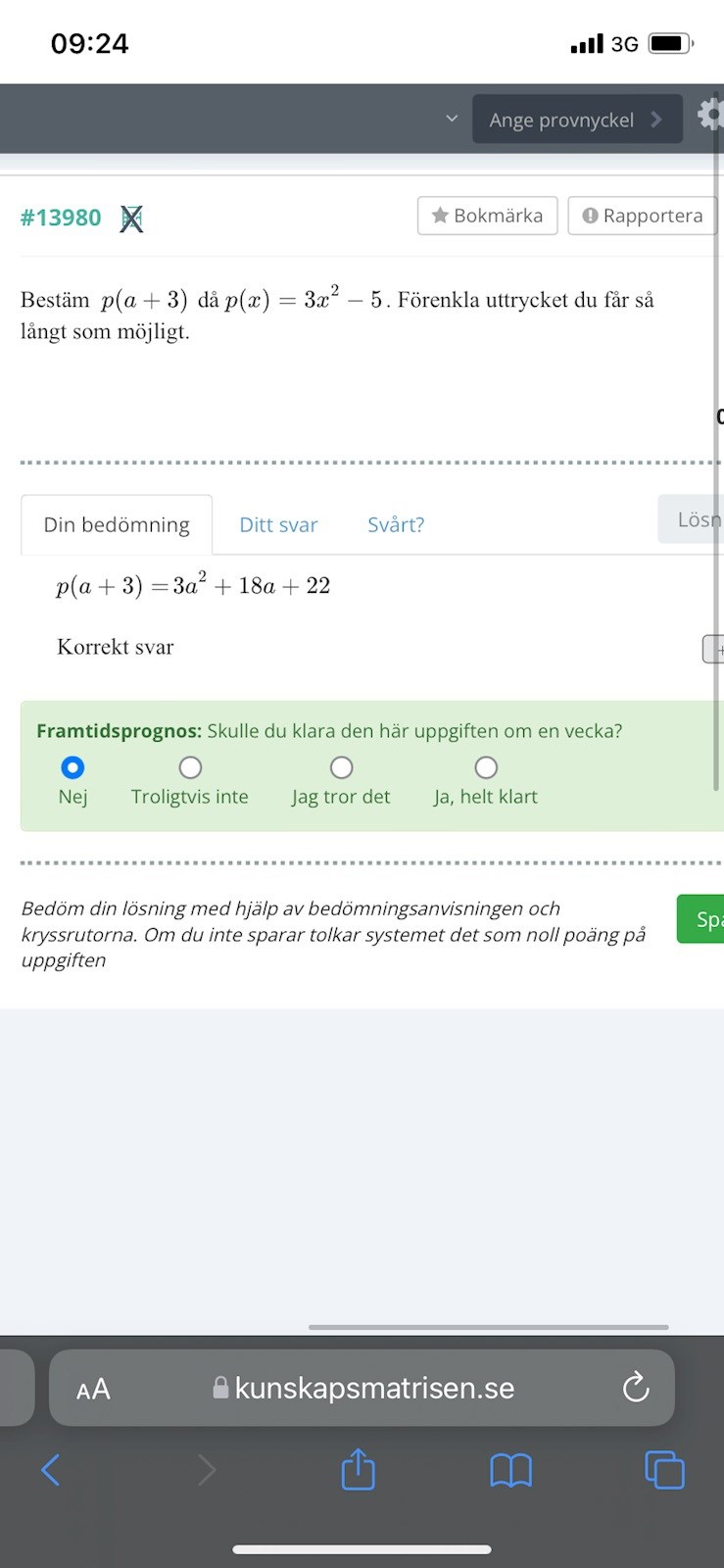Image resolution: width=724 pixels, height=1568 pixels.
Task: Choose Troligtvis inte as forecast
Action: [x=190, y=767]
